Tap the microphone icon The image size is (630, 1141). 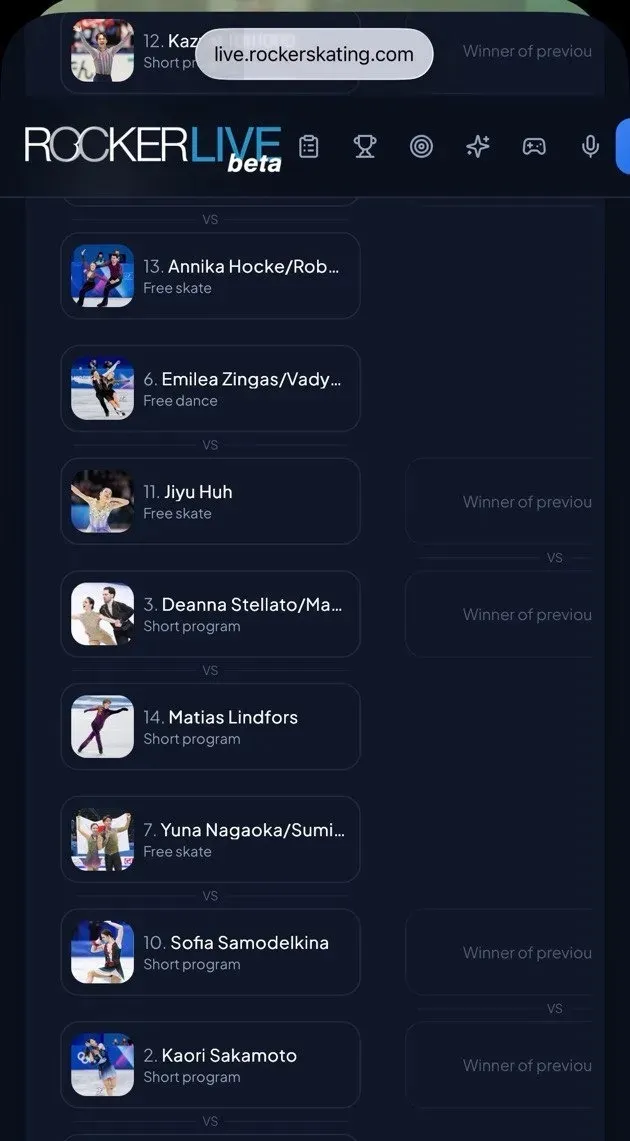pyautogui.click(x=590, y=147)
